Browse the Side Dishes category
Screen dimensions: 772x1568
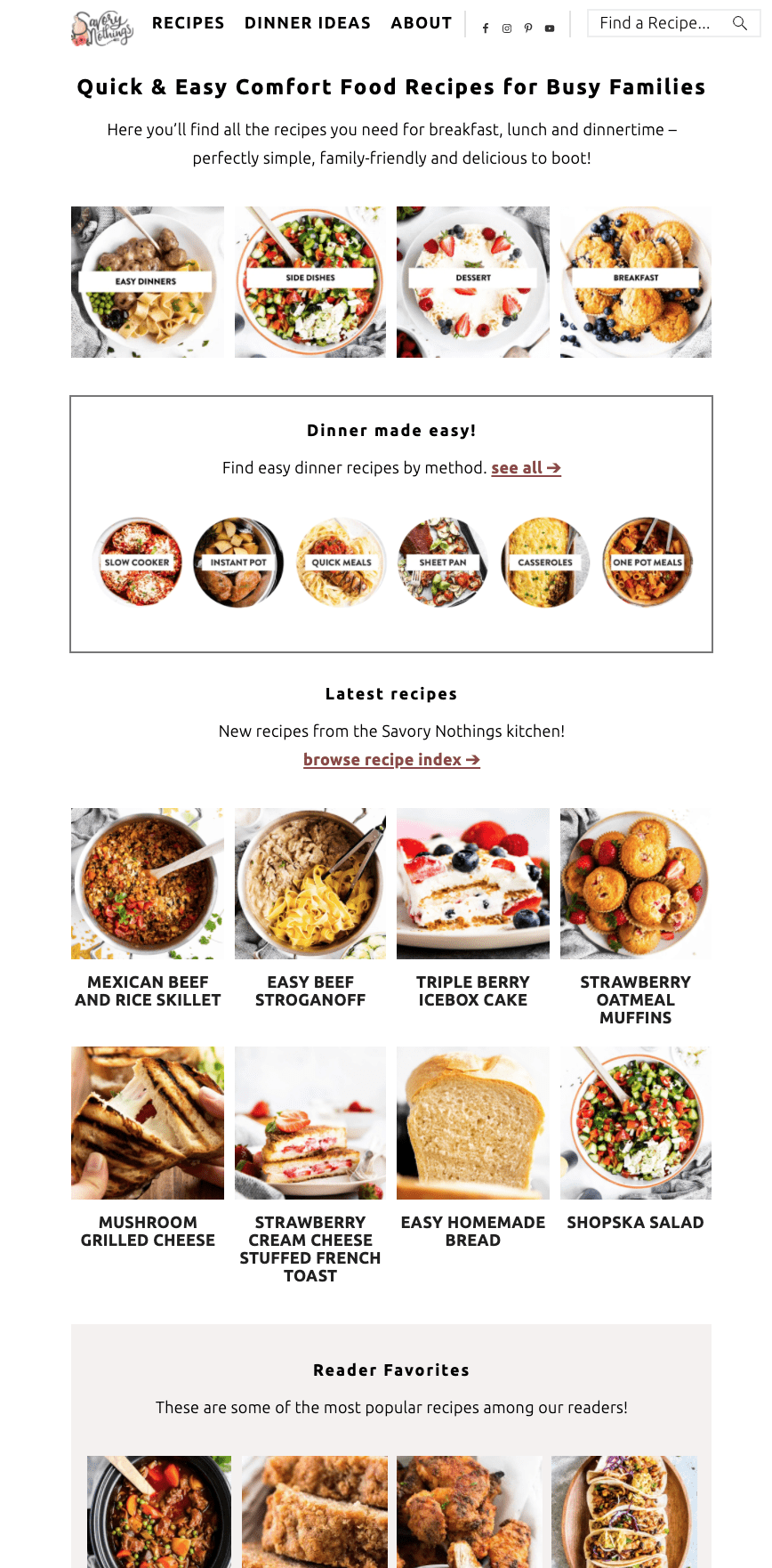point(310,282)
